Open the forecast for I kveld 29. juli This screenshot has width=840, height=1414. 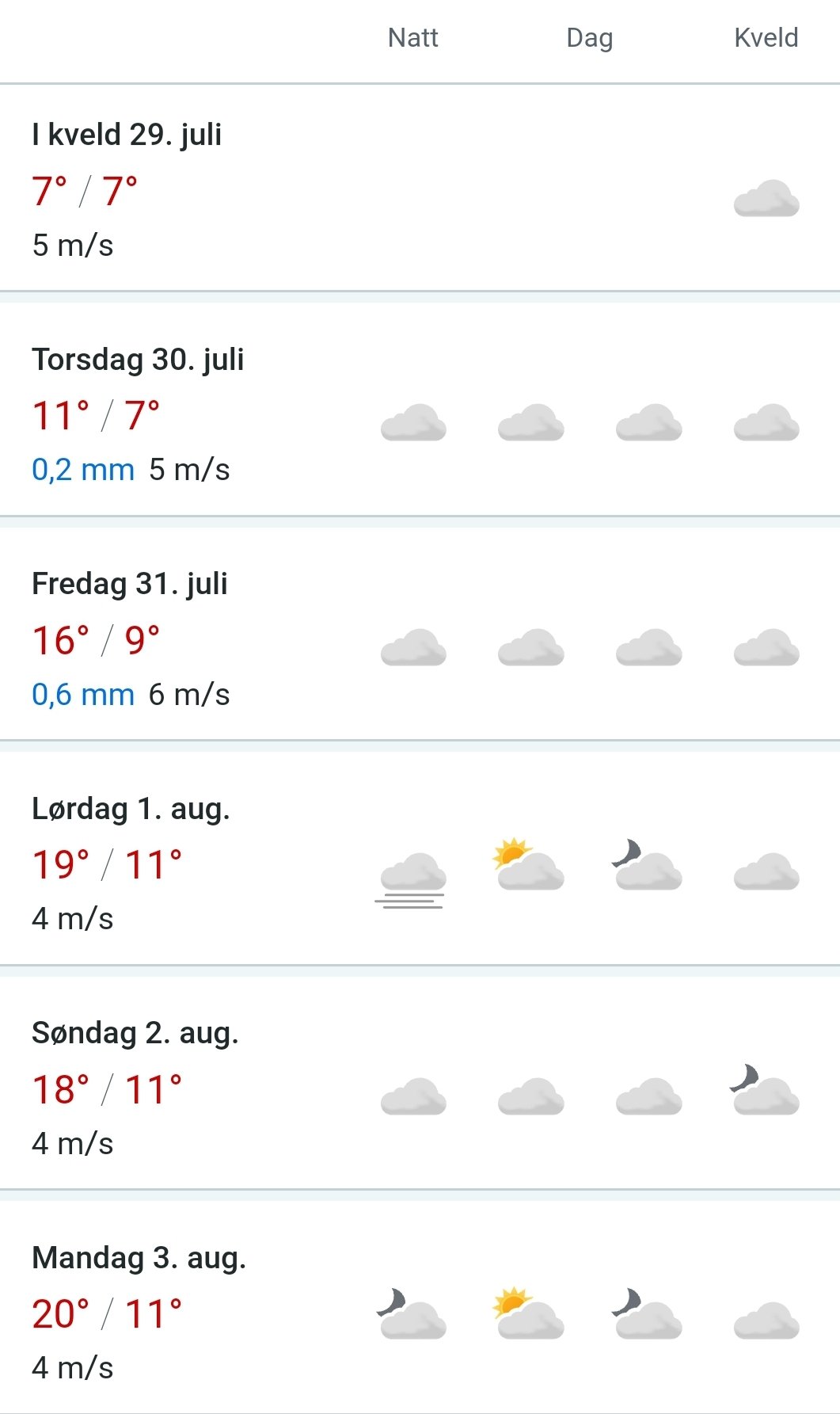420,188
